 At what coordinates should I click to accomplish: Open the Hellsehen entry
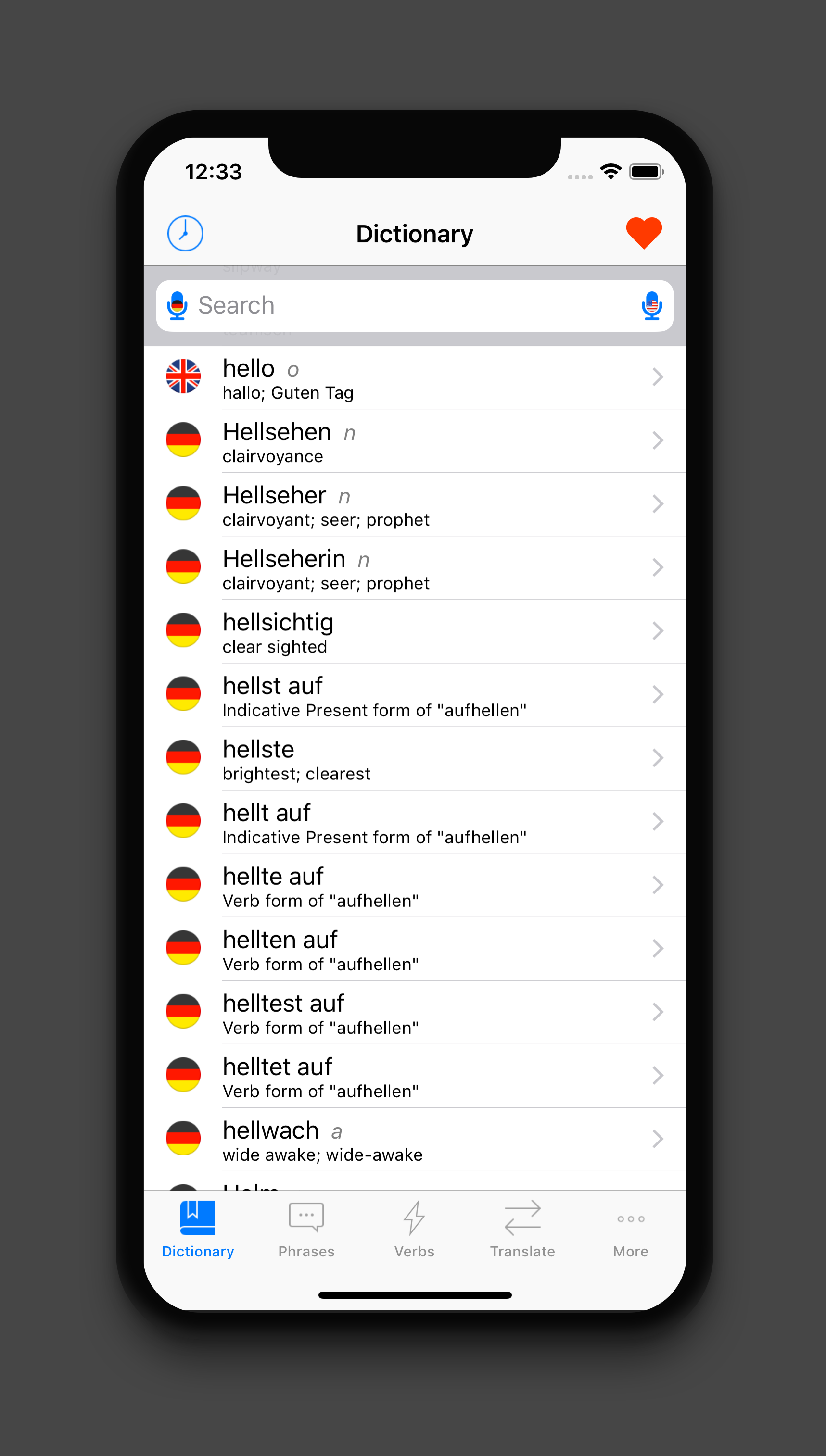point(414,441)
